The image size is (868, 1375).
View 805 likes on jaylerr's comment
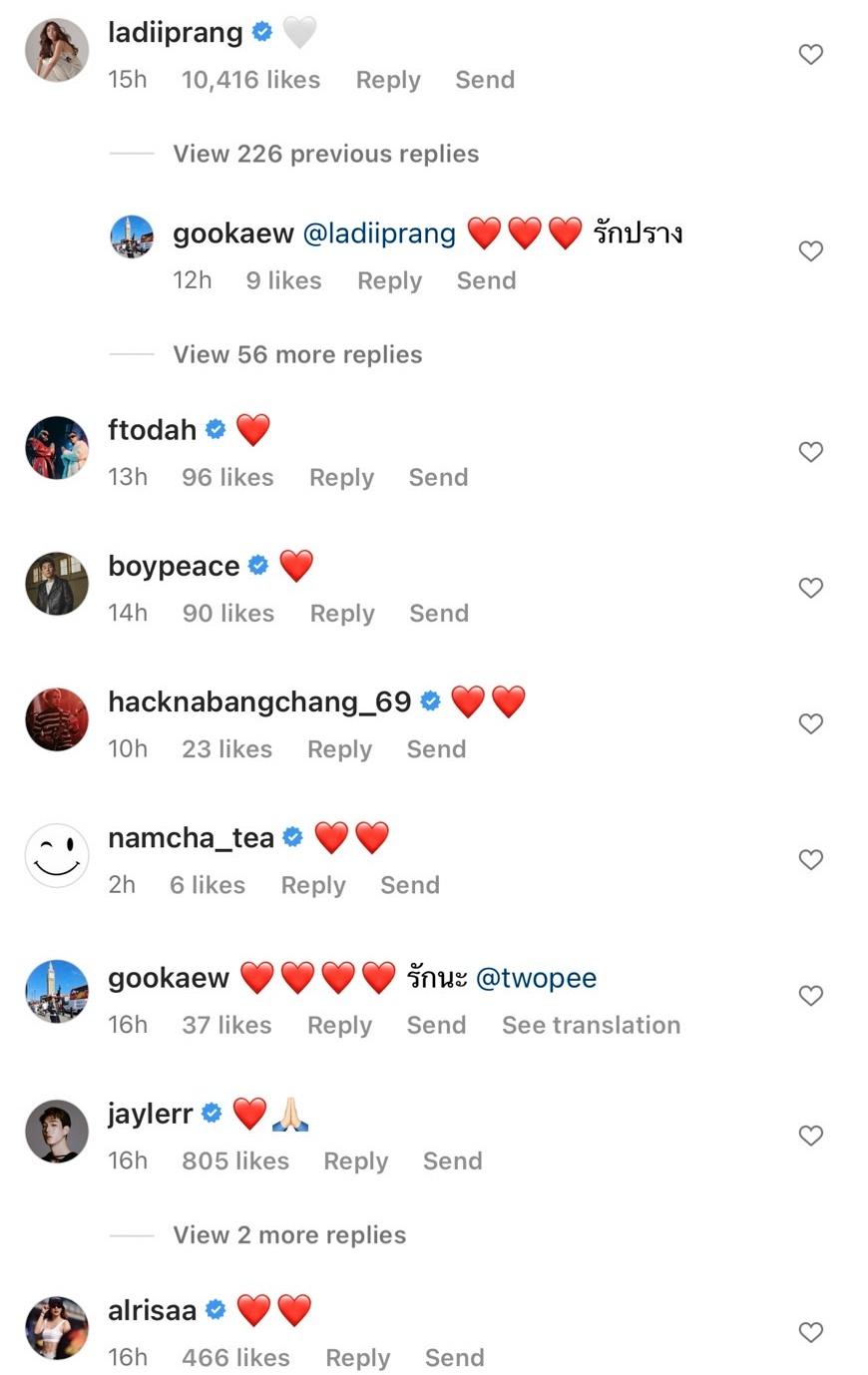(x=235, y=1160)
